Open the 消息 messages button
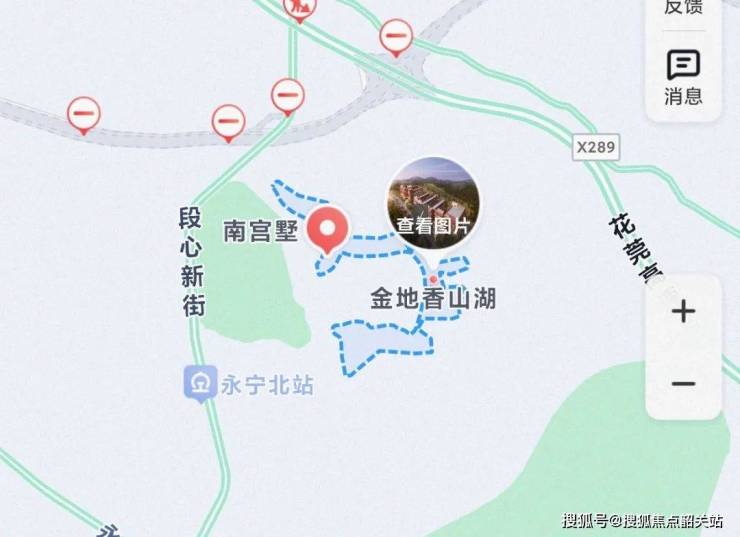The height and width of the screenshot is (537, 740). [683, 78]
